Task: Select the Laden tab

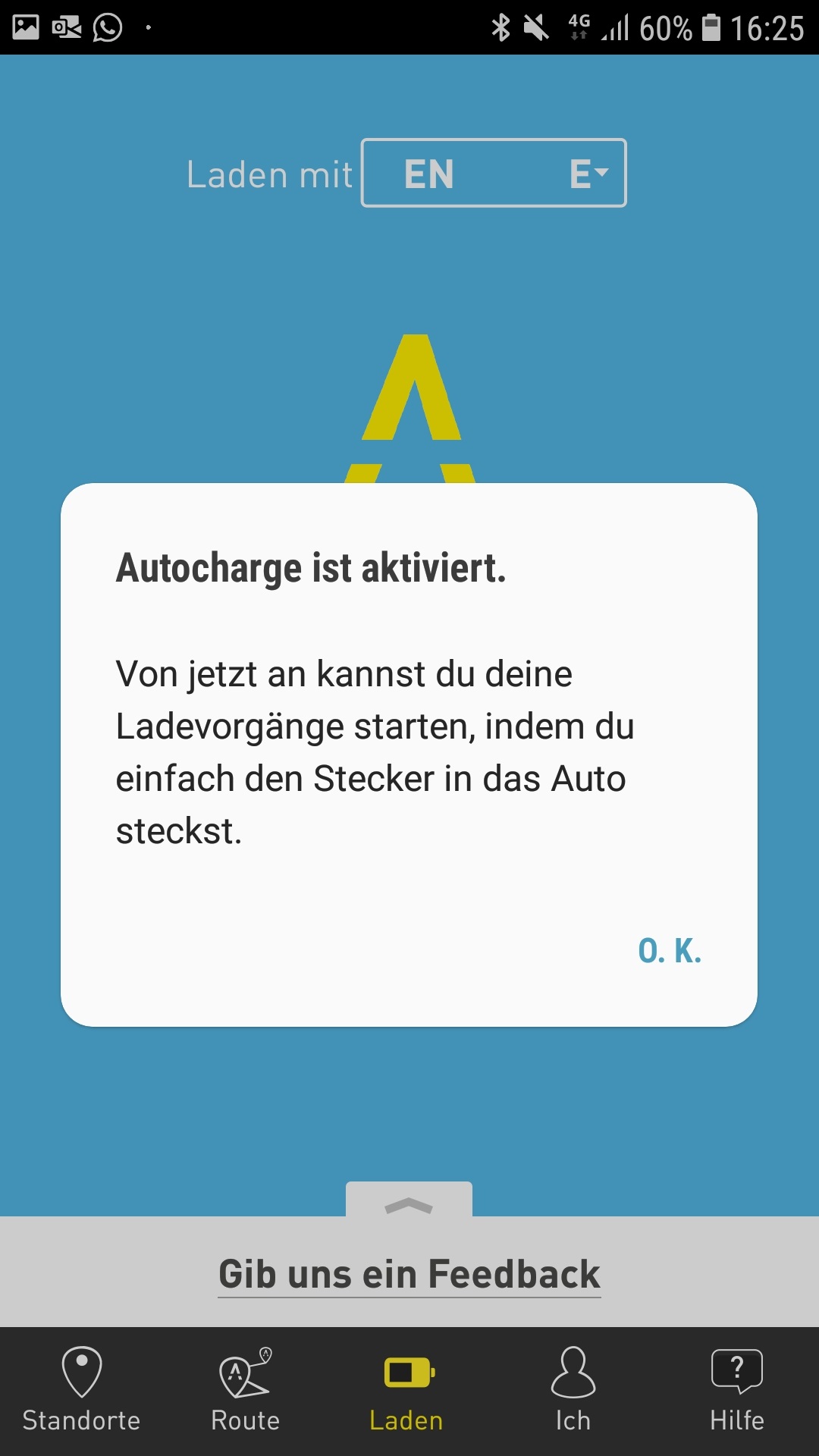Action: click(407, 1391)
